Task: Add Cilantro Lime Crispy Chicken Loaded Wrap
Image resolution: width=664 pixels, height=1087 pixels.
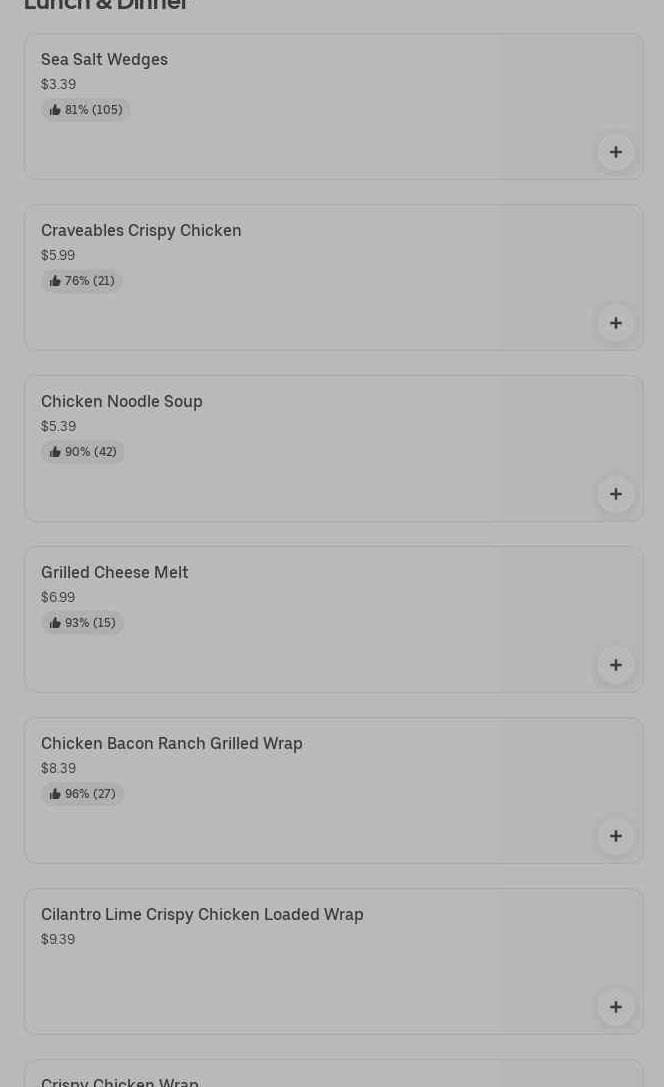Action: tap(616, 1007)
